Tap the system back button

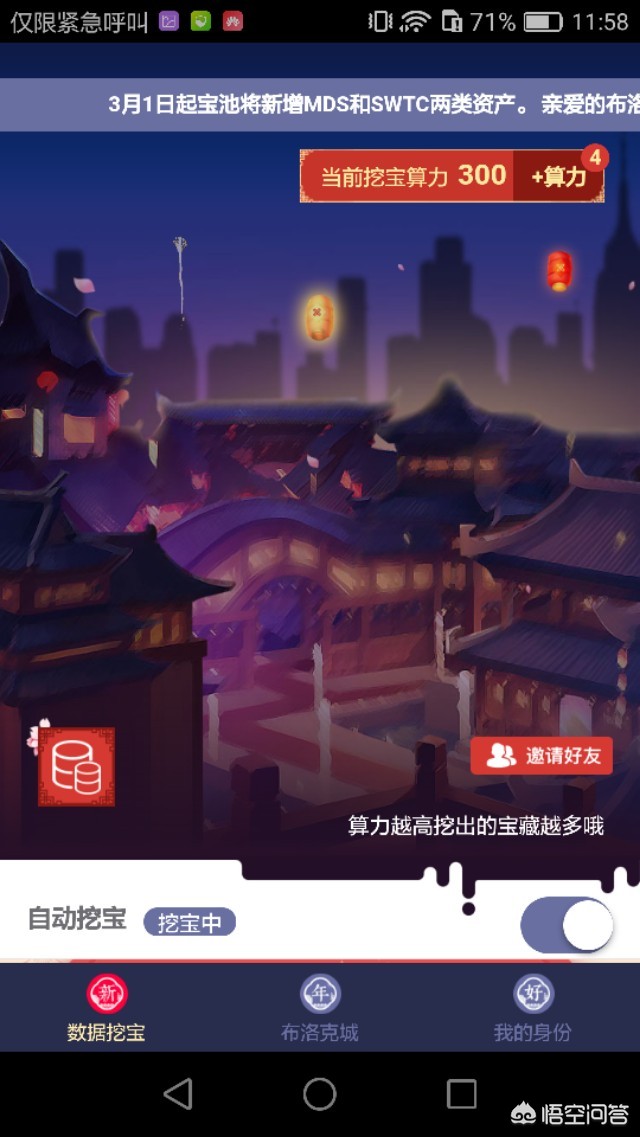pos(178,1094)
